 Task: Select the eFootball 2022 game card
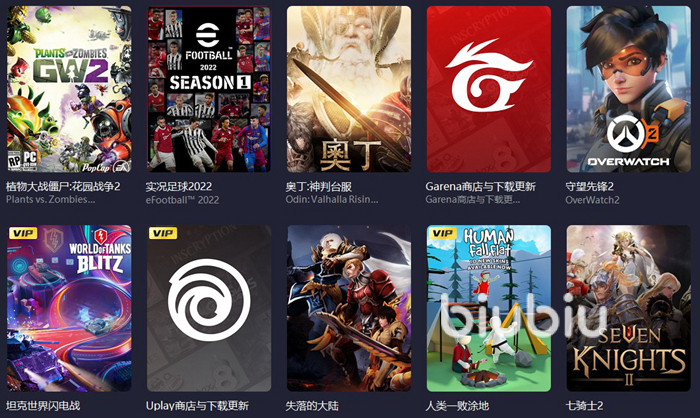208,90
